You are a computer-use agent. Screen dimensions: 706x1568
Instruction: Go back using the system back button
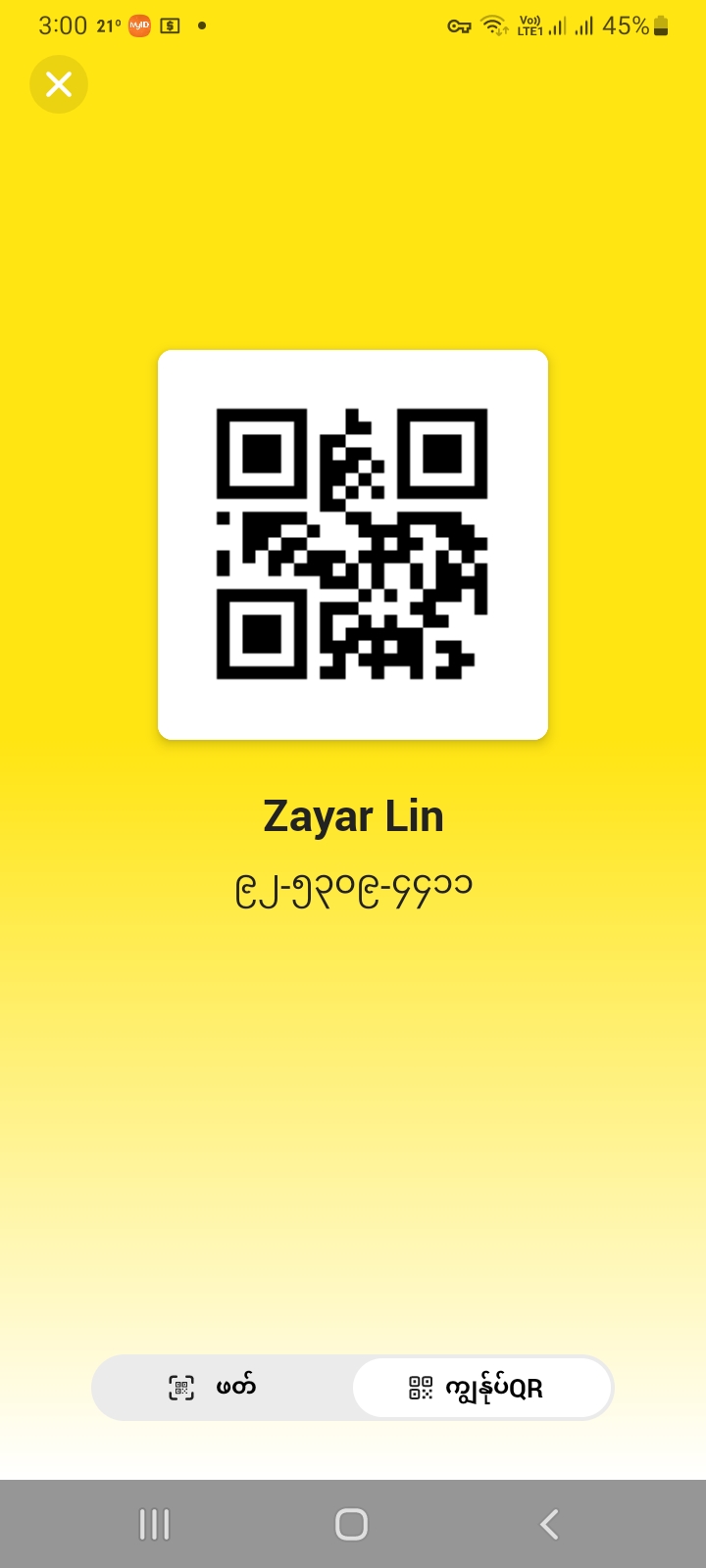[549, 1524]
